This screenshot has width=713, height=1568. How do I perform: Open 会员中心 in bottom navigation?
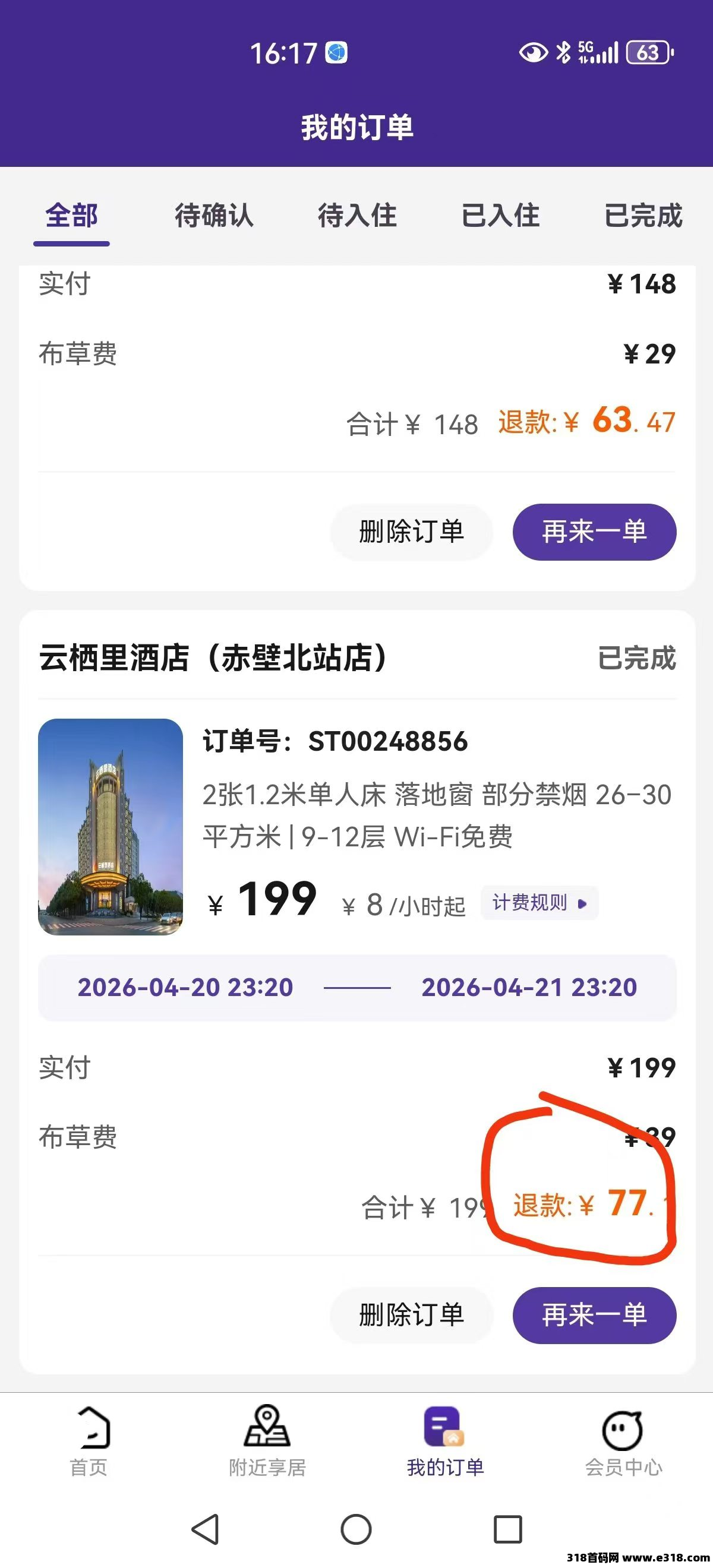[x=623, y=1443]
